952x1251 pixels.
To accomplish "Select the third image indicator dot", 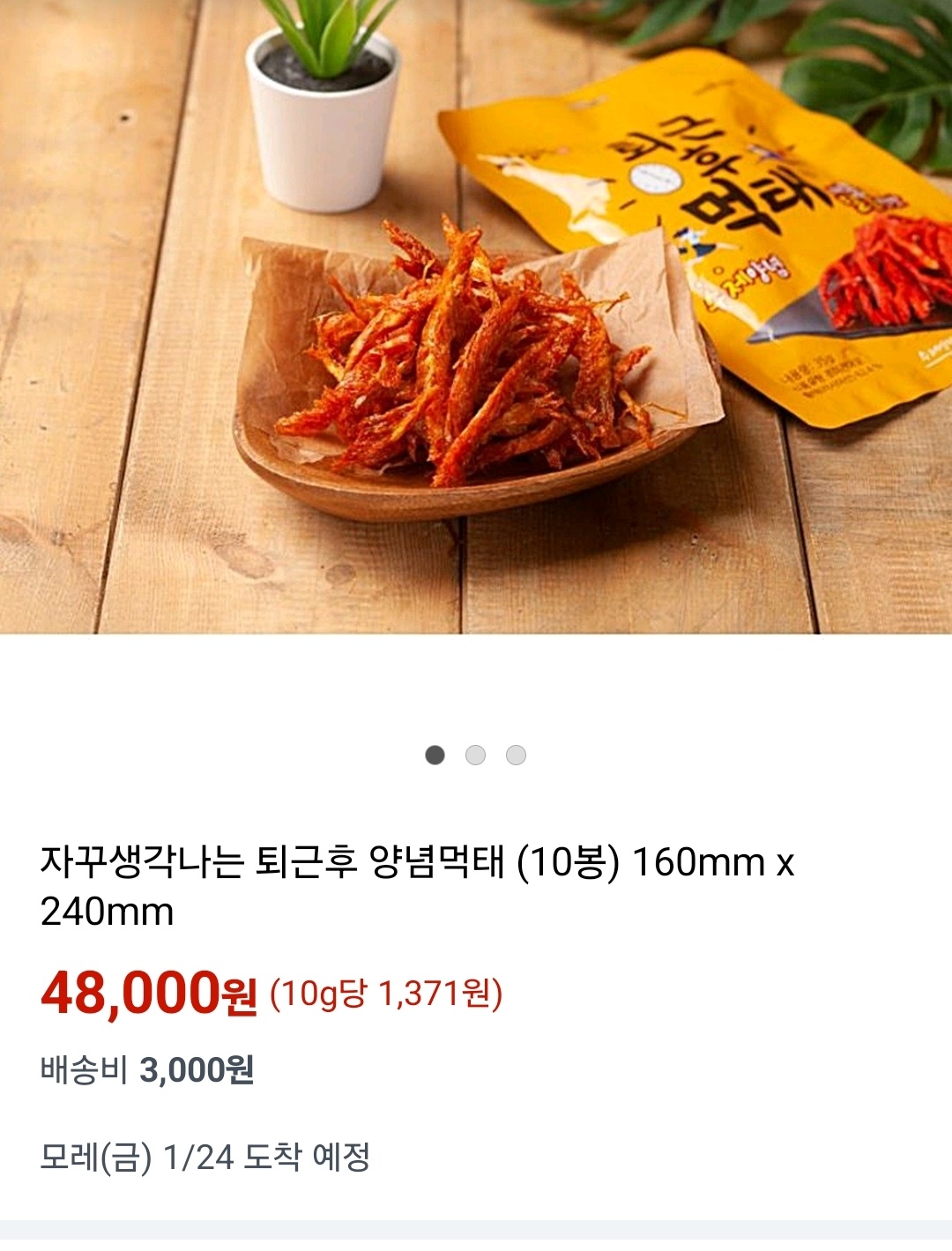I will 516,756.
